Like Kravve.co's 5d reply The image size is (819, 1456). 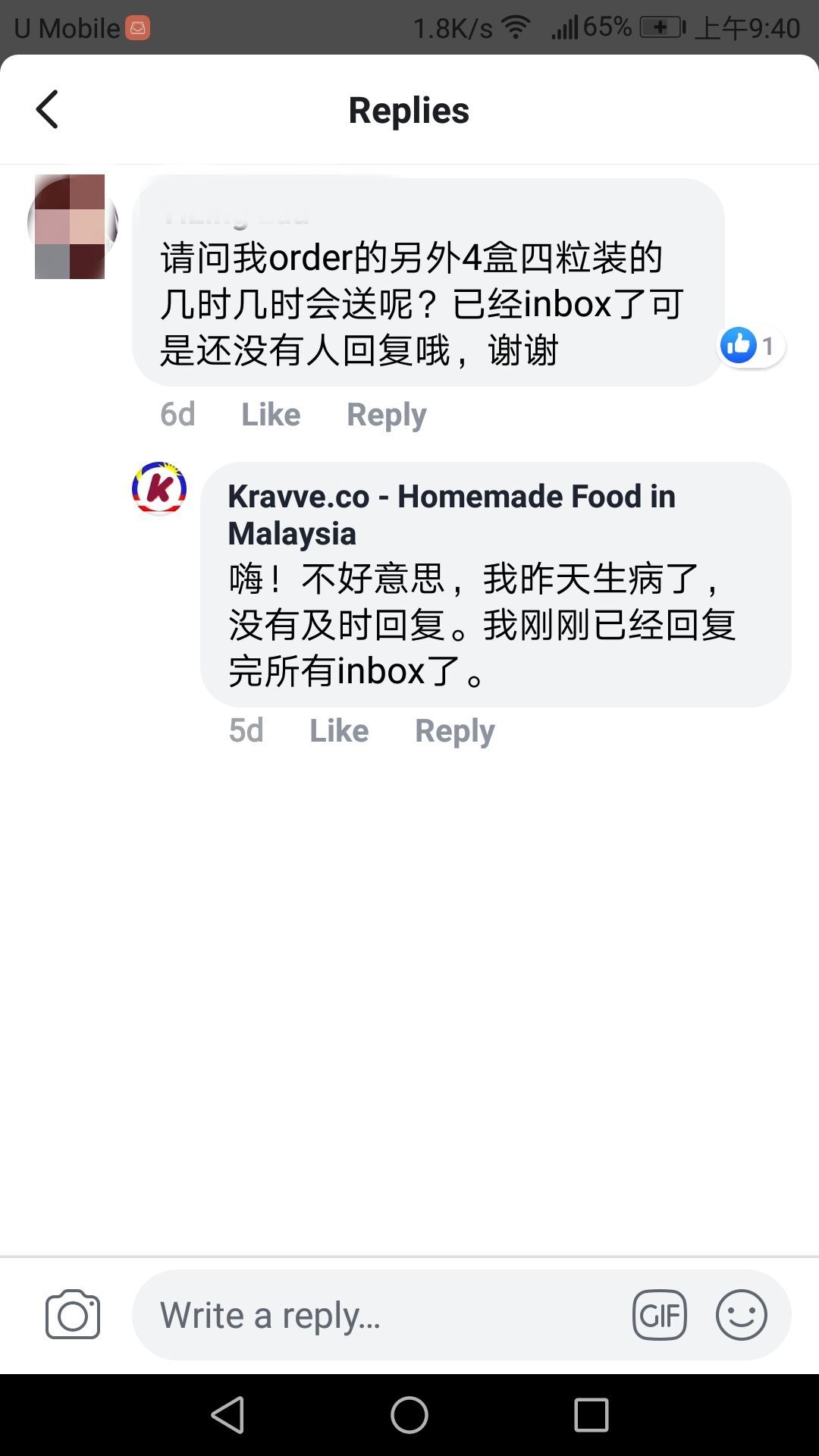339,731
